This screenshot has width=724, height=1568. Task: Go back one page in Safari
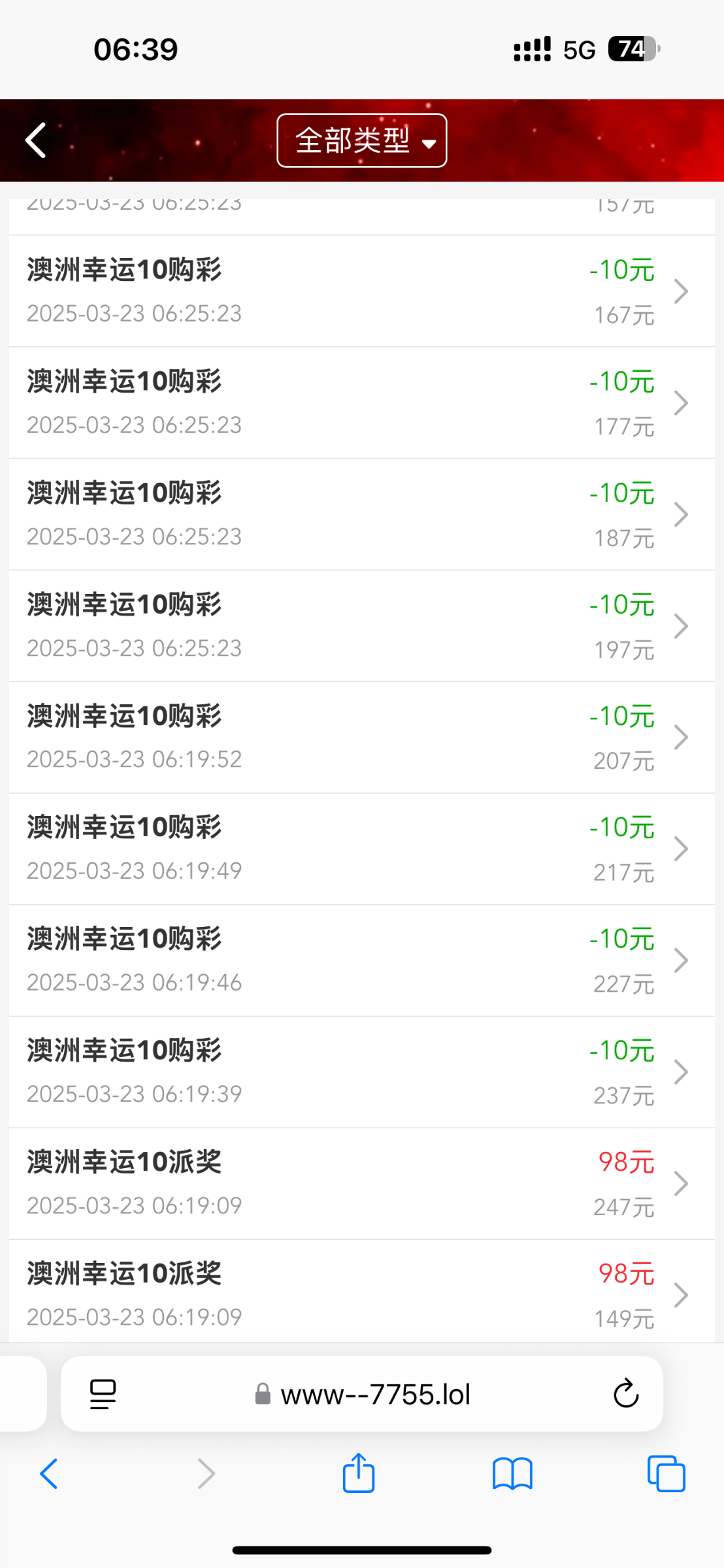pyautogui.click(x=49, y=1474)
